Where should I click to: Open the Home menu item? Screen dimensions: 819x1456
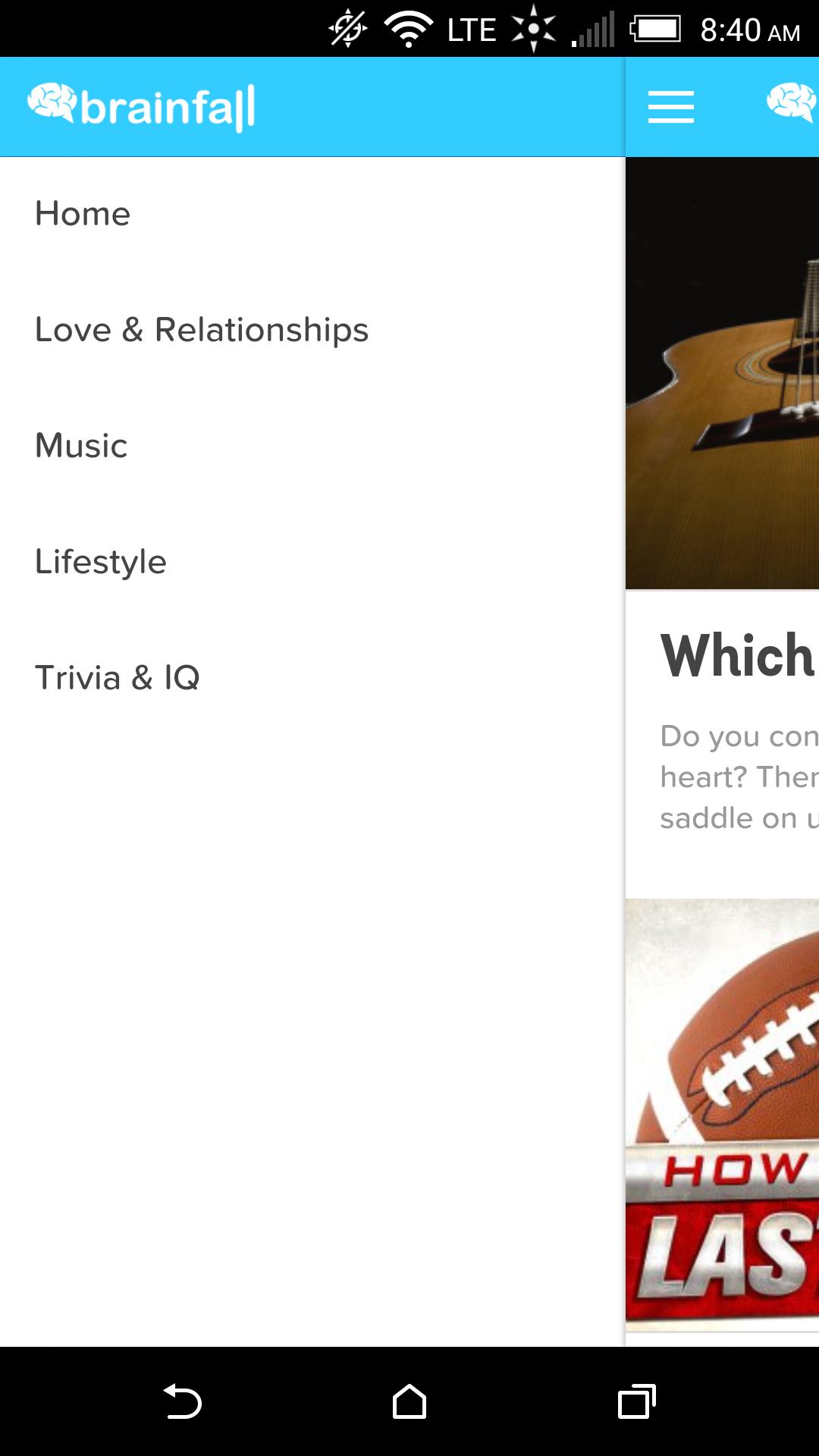(x=83, y=214)
